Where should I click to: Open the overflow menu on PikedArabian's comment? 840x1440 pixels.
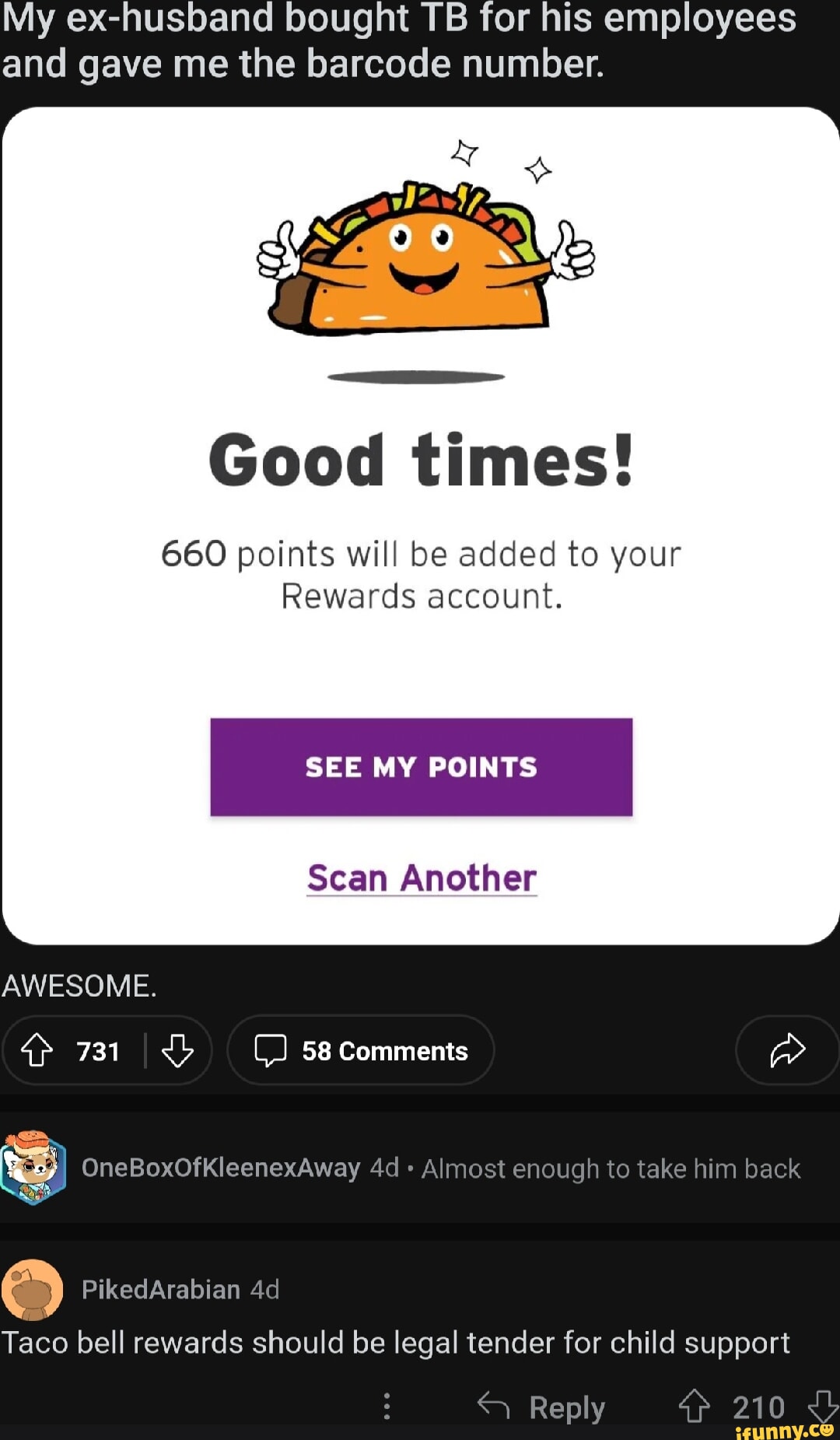pos(387,1407)
